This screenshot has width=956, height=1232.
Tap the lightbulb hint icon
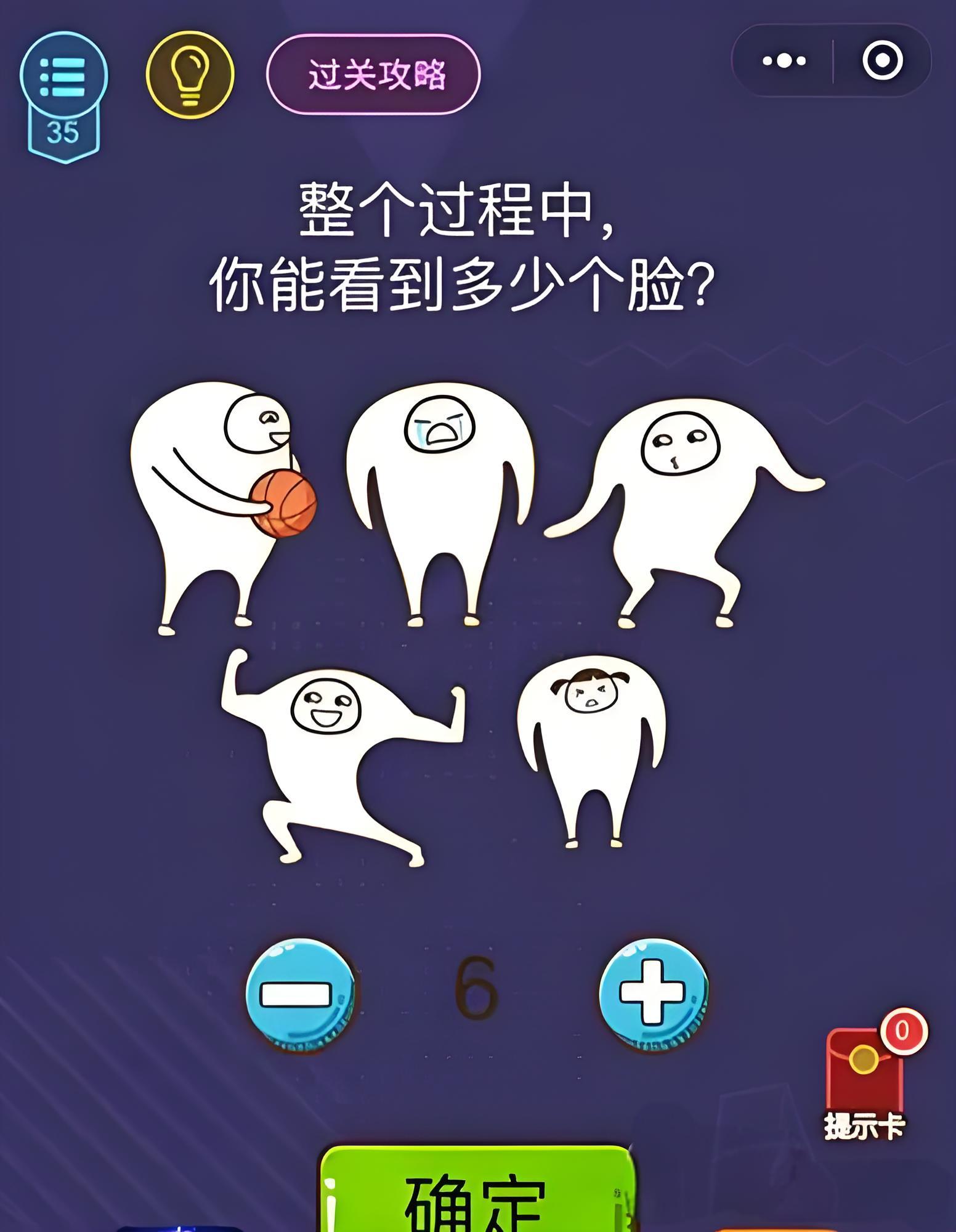point(190,74)
